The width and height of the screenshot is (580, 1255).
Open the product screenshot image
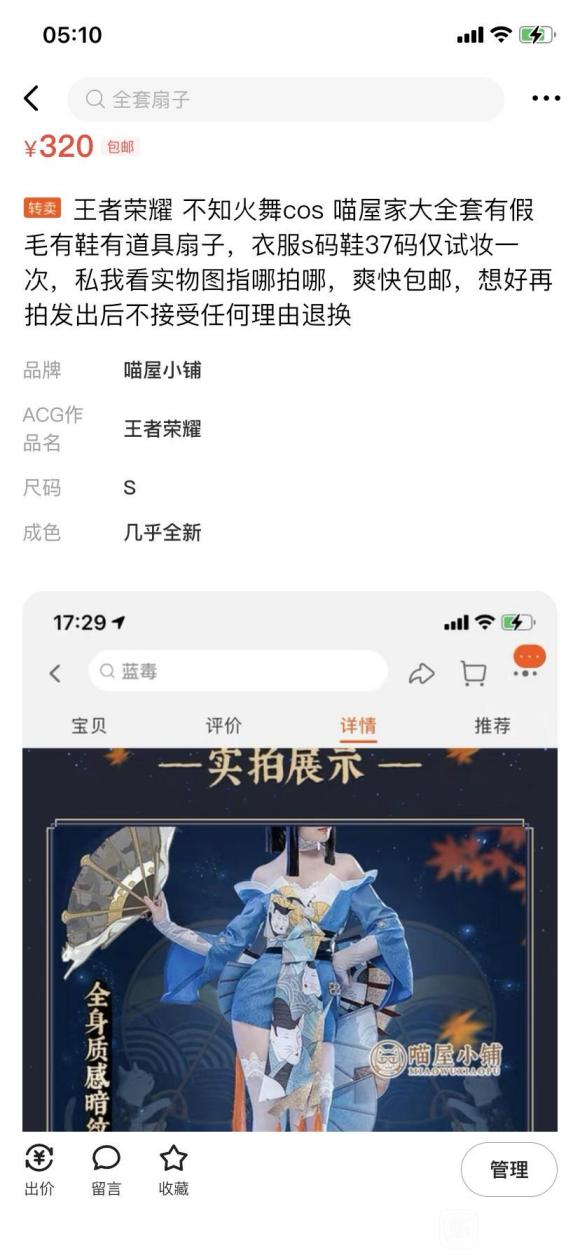click(290, 861)
